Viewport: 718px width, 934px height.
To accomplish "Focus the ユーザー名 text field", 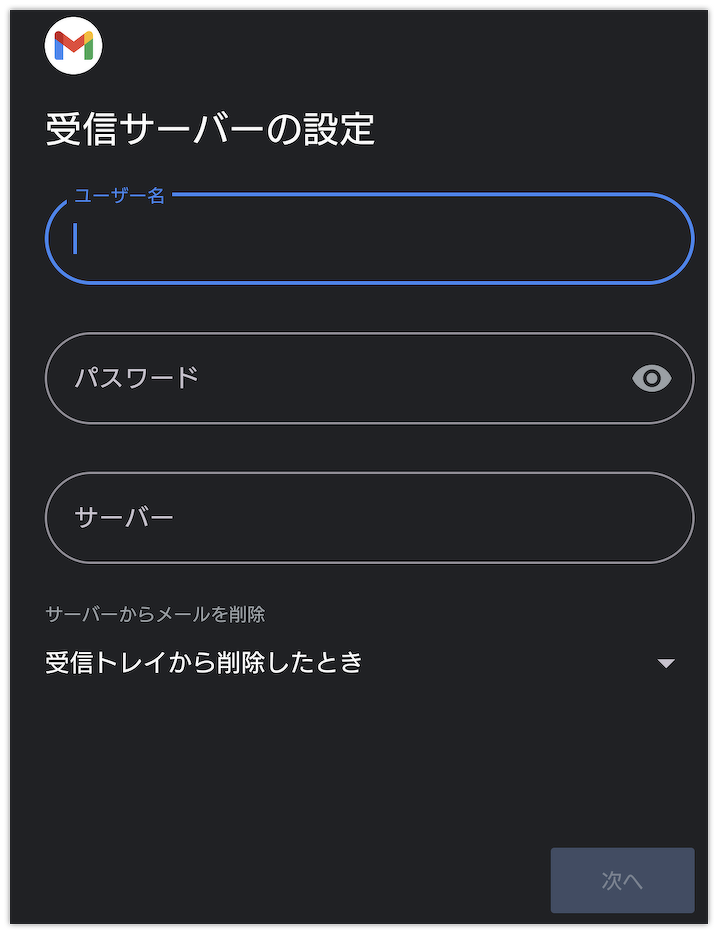I will (x=368, y=239).
